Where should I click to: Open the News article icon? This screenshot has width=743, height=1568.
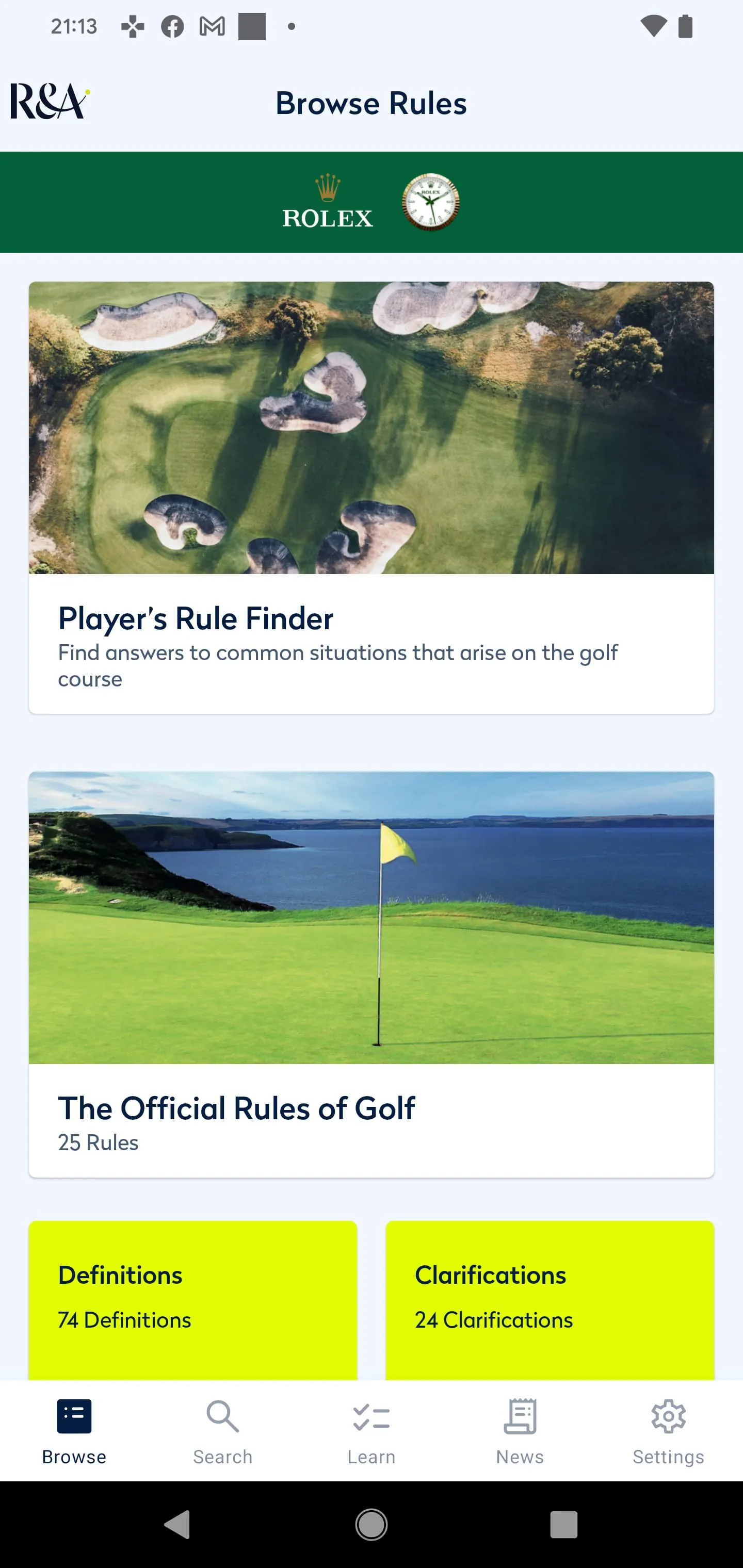tap(520, 1416)
